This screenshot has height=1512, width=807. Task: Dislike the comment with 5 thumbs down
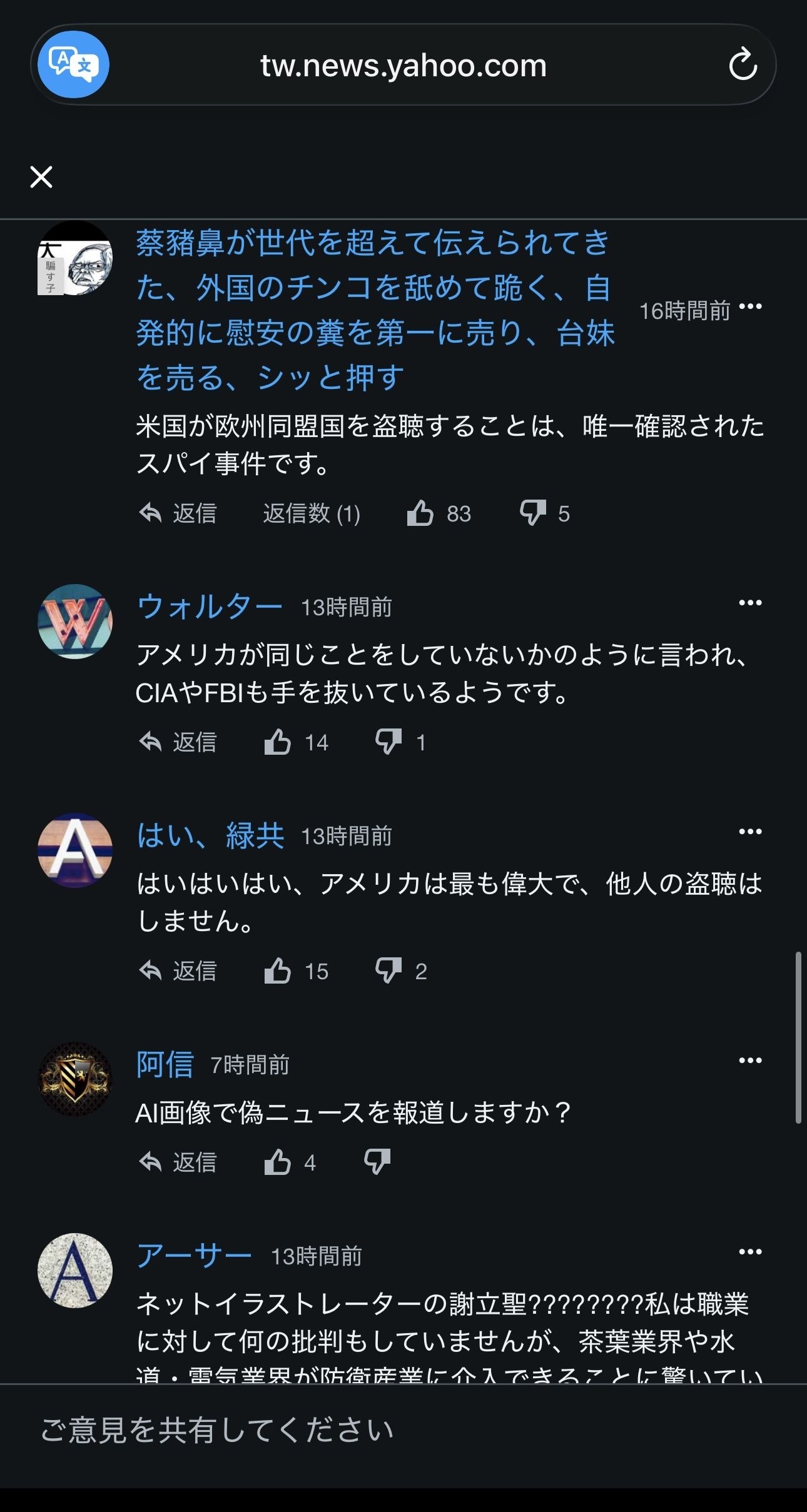tap(533, 513)
